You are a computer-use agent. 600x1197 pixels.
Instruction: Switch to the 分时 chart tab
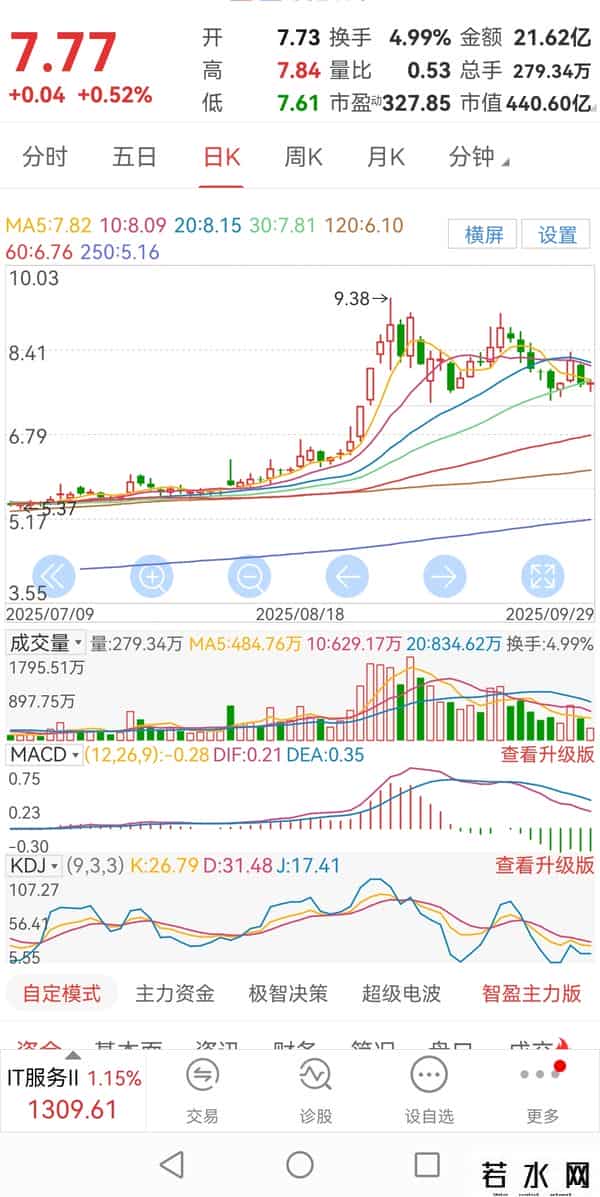[45, 158]
